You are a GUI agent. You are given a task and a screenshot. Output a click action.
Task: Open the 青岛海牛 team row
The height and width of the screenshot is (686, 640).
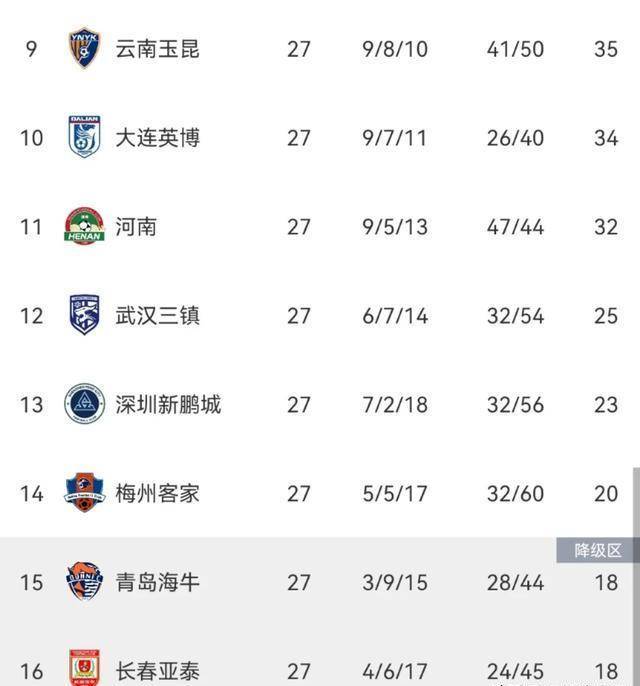157,582
